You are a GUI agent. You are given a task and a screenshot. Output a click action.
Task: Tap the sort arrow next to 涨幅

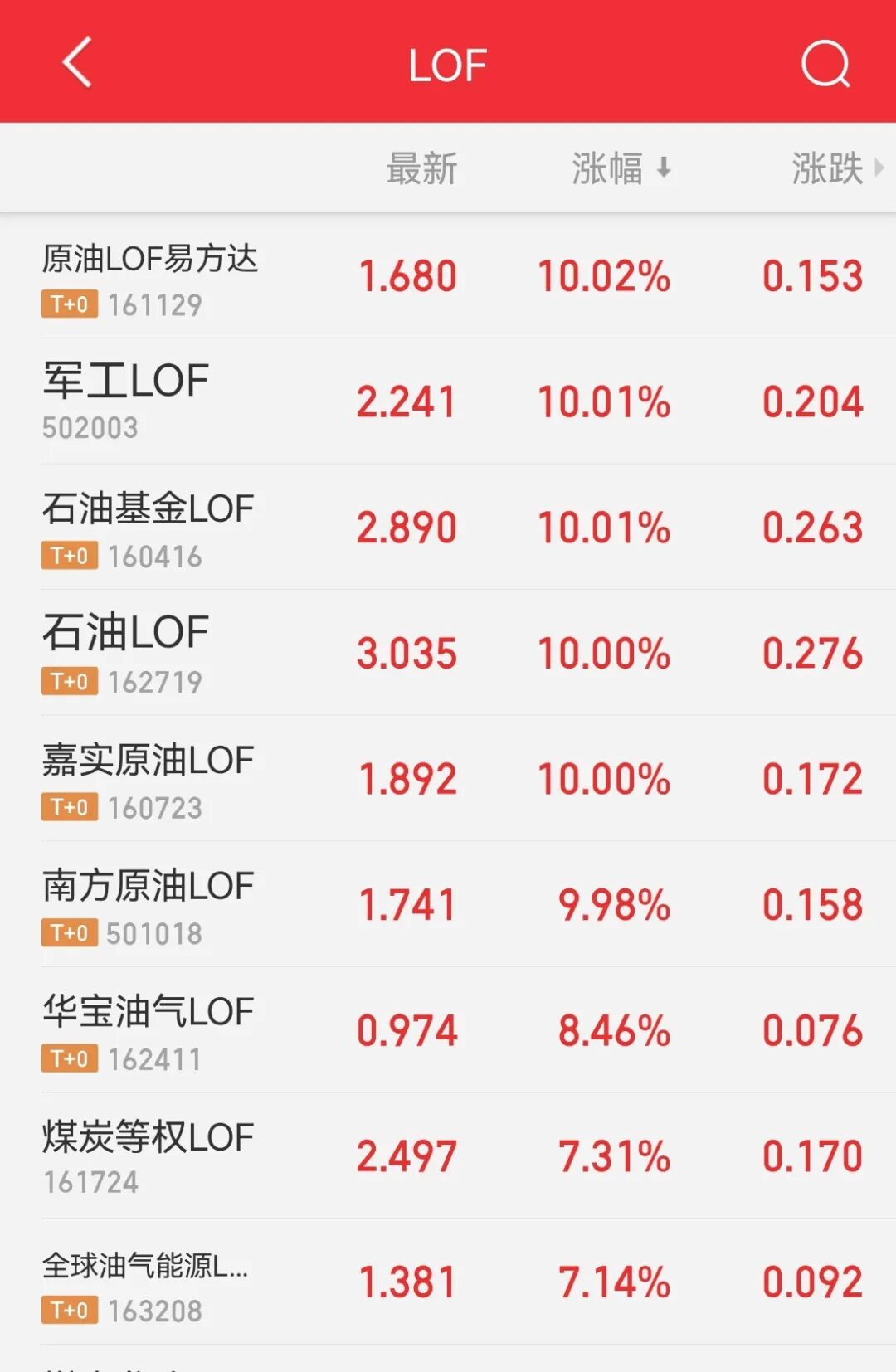point(664,168)
